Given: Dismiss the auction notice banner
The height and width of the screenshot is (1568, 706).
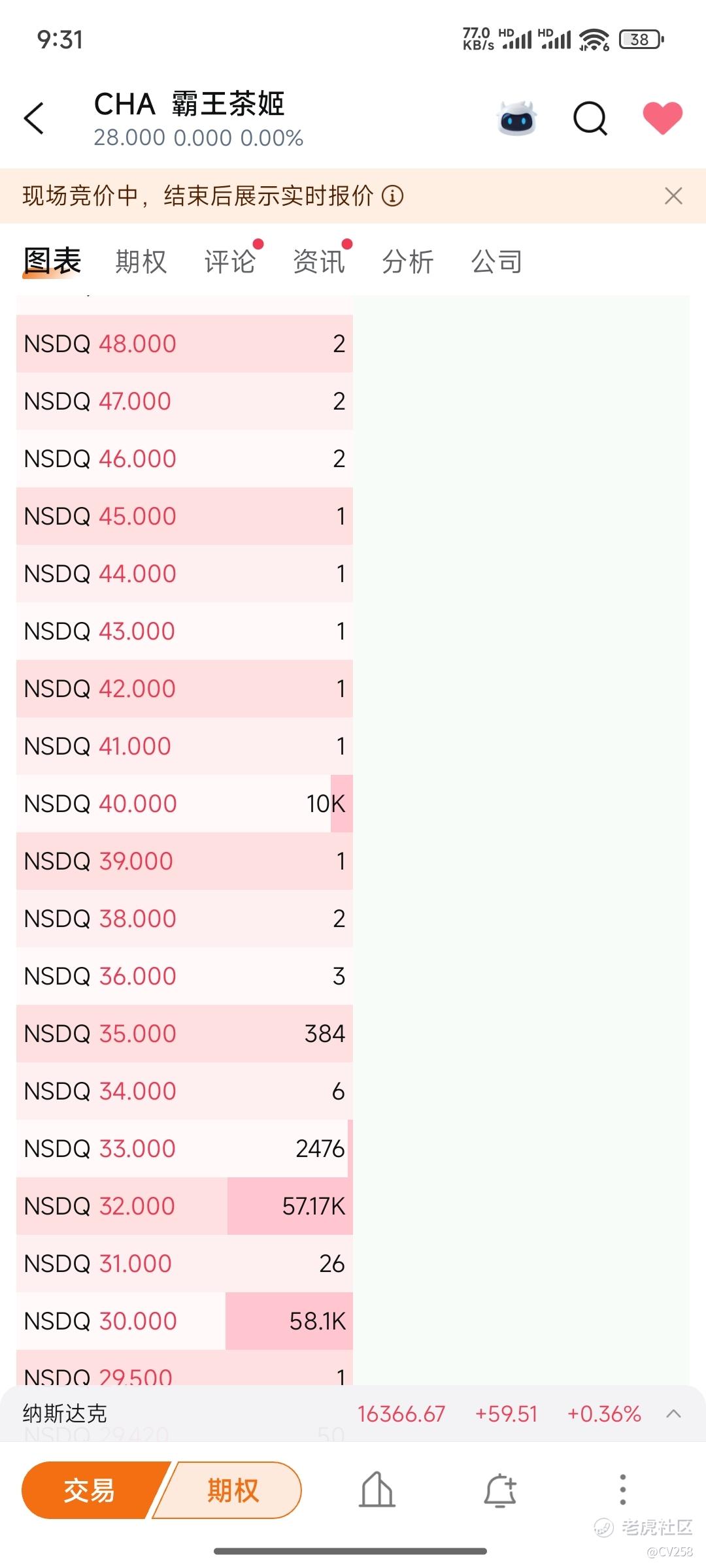Looking at the screenshot, I should point(673,196).
